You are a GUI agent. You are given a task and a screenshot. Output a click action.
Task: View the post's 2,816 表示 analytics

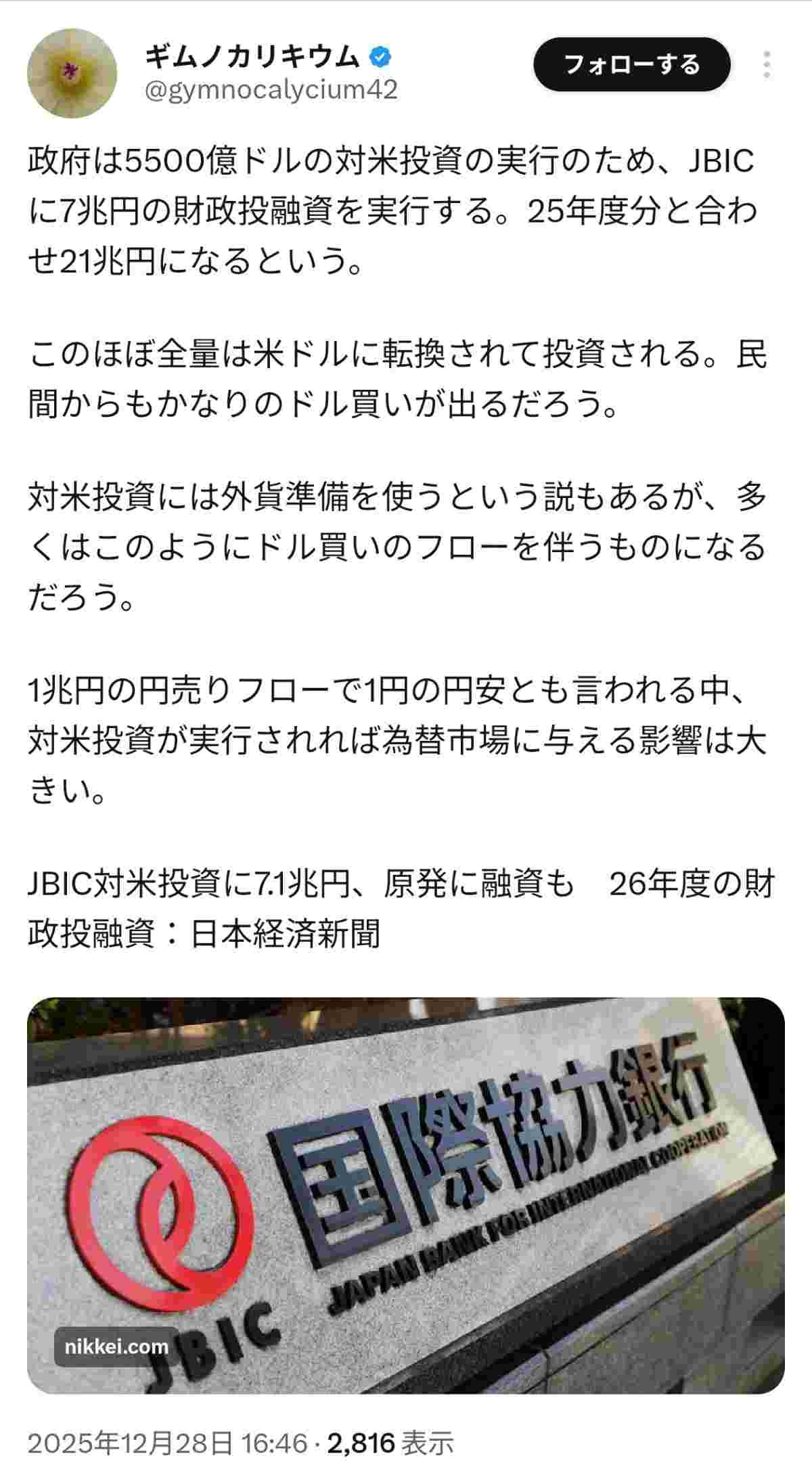[390, 1443]
